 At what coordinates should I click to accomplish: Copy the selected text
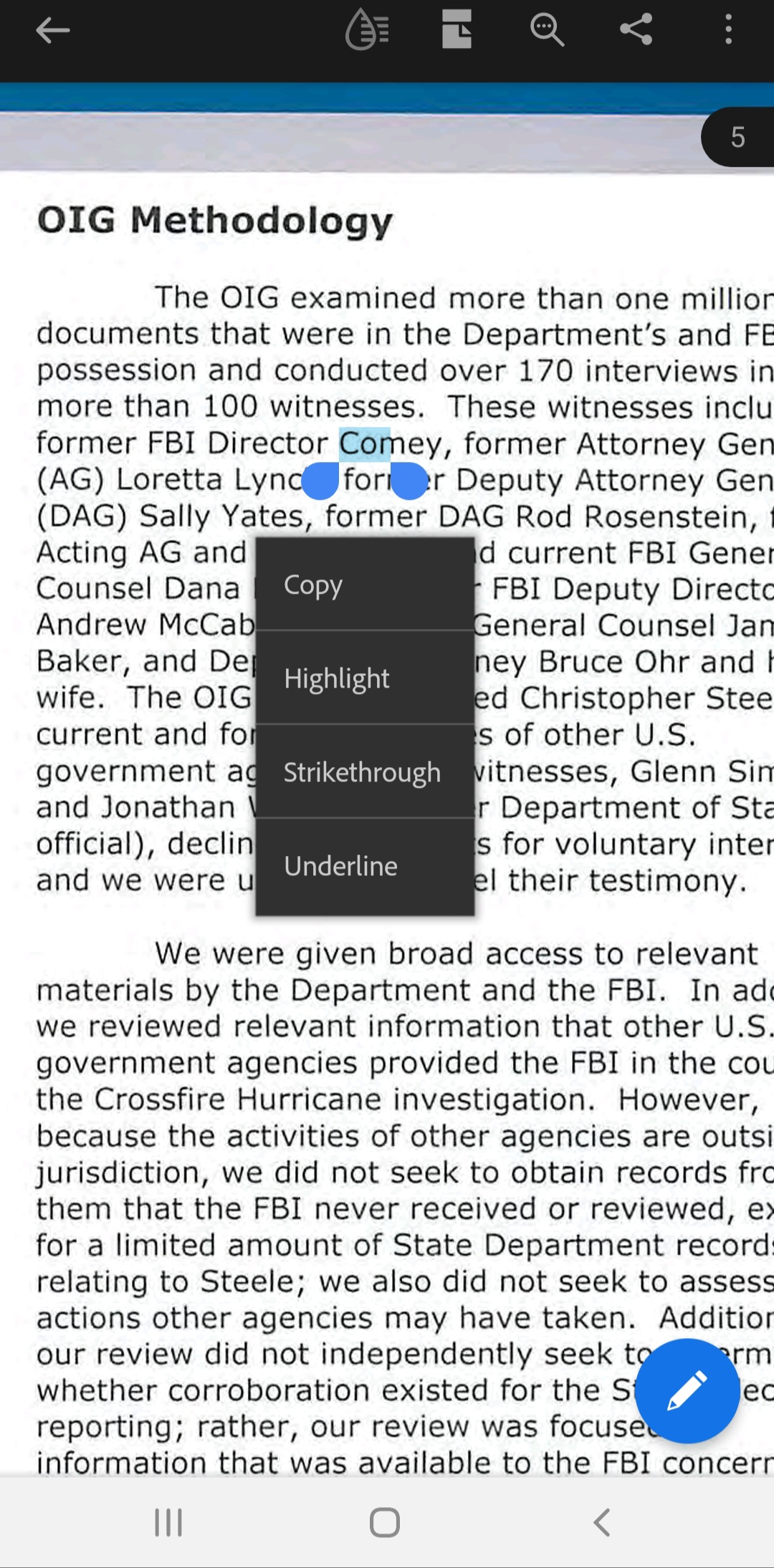coord(365,585)
